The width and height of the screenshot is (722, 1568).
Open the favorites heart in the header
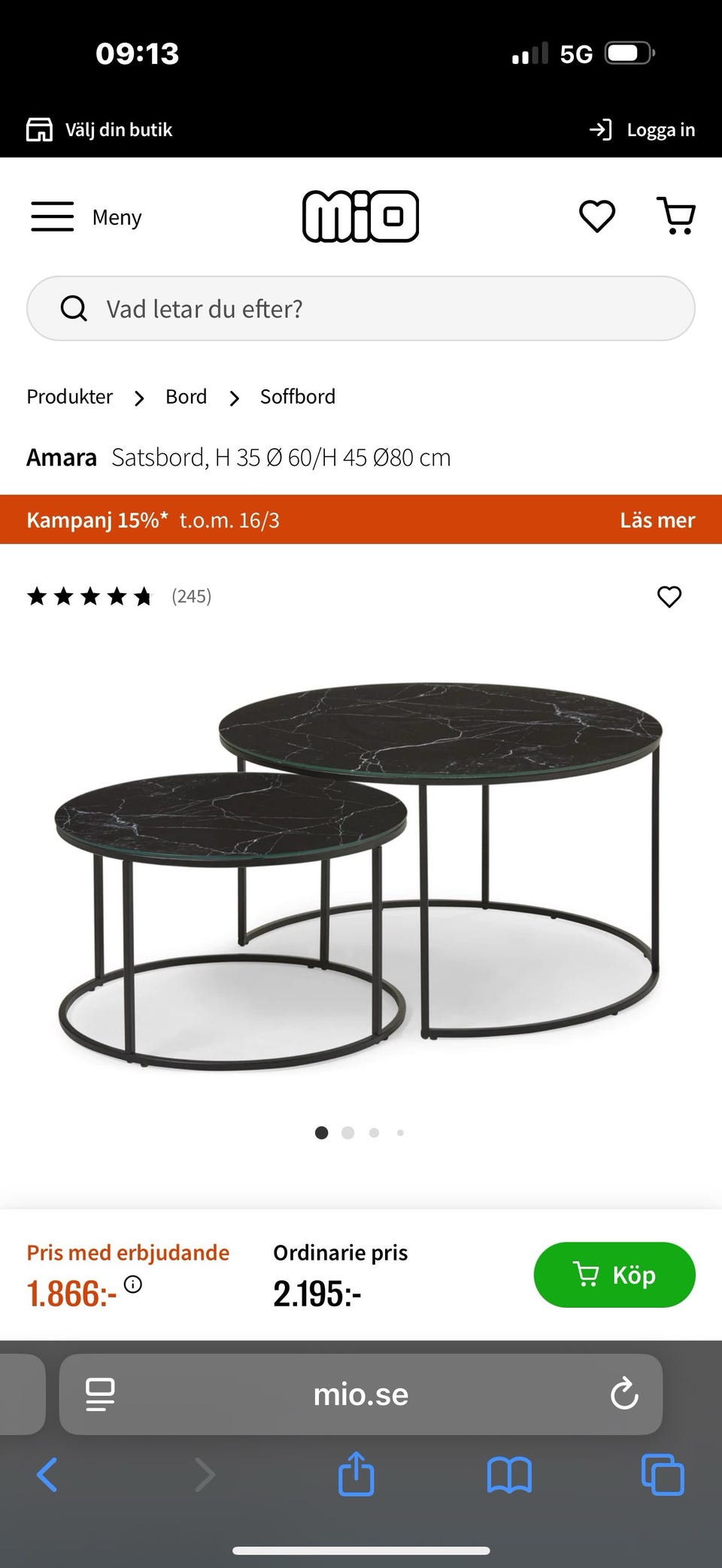[x=597, y=216]
